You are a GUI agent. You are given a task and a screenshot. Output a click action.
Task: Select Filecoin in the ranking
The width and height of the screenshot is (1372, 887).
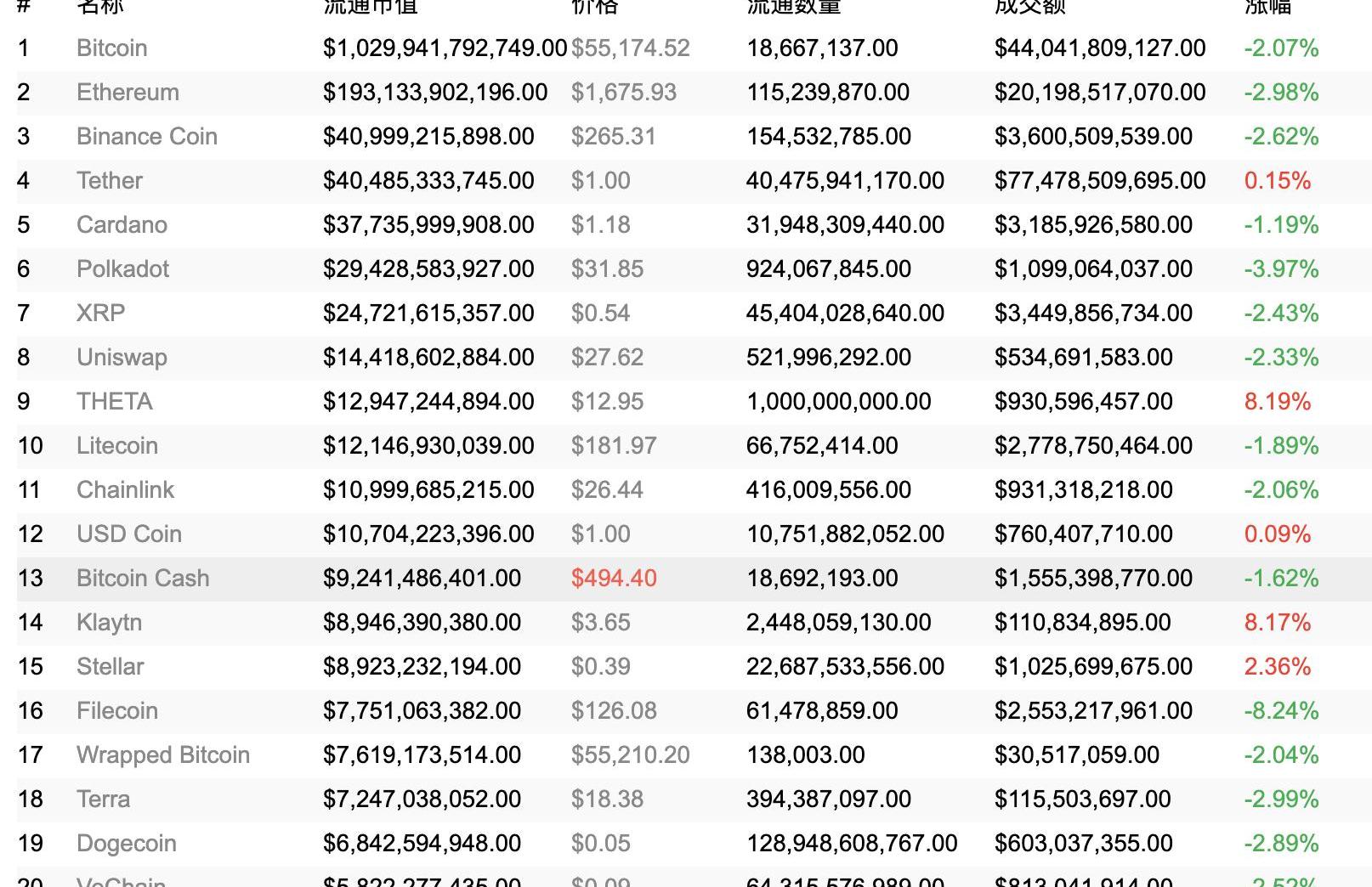point(116,710)
